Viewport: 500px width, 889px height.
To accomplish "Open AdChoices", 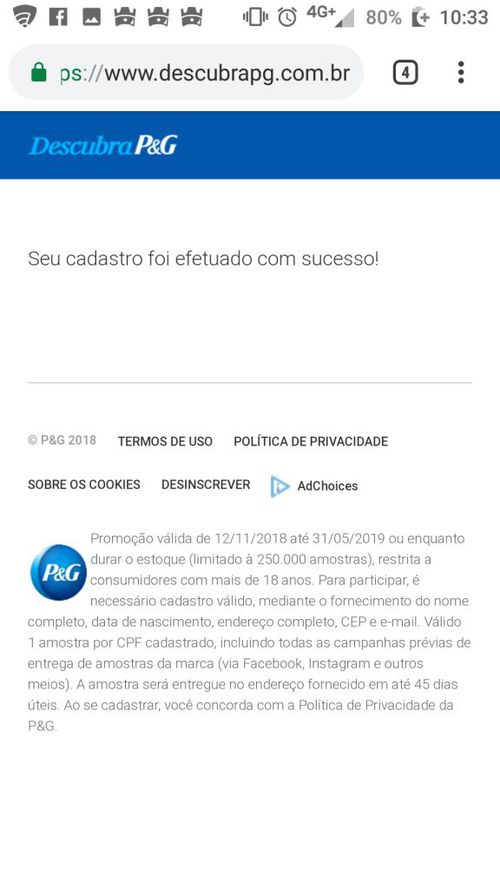I will tap(314, 486).
